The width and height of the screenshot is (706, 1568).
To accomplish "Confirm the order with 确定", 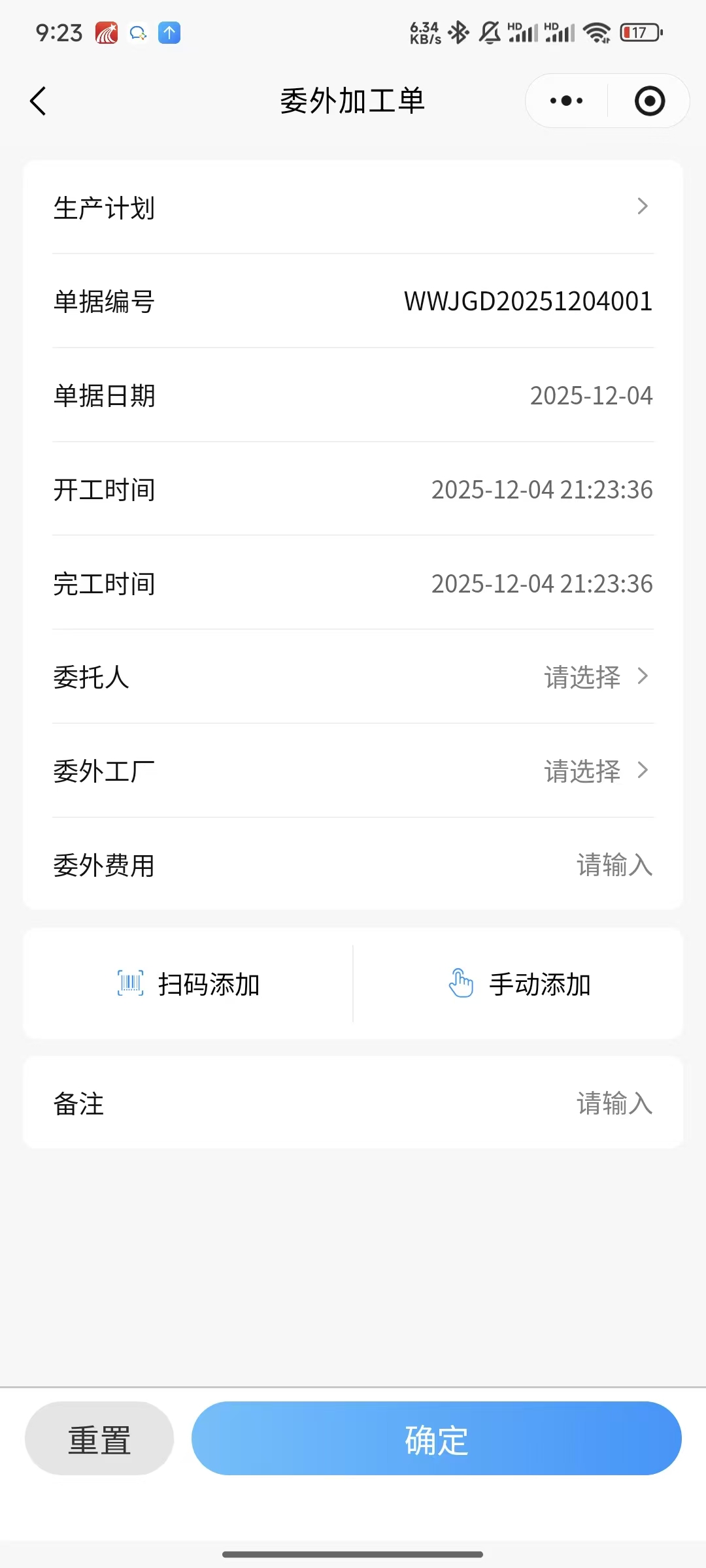I will (436, 1439).
